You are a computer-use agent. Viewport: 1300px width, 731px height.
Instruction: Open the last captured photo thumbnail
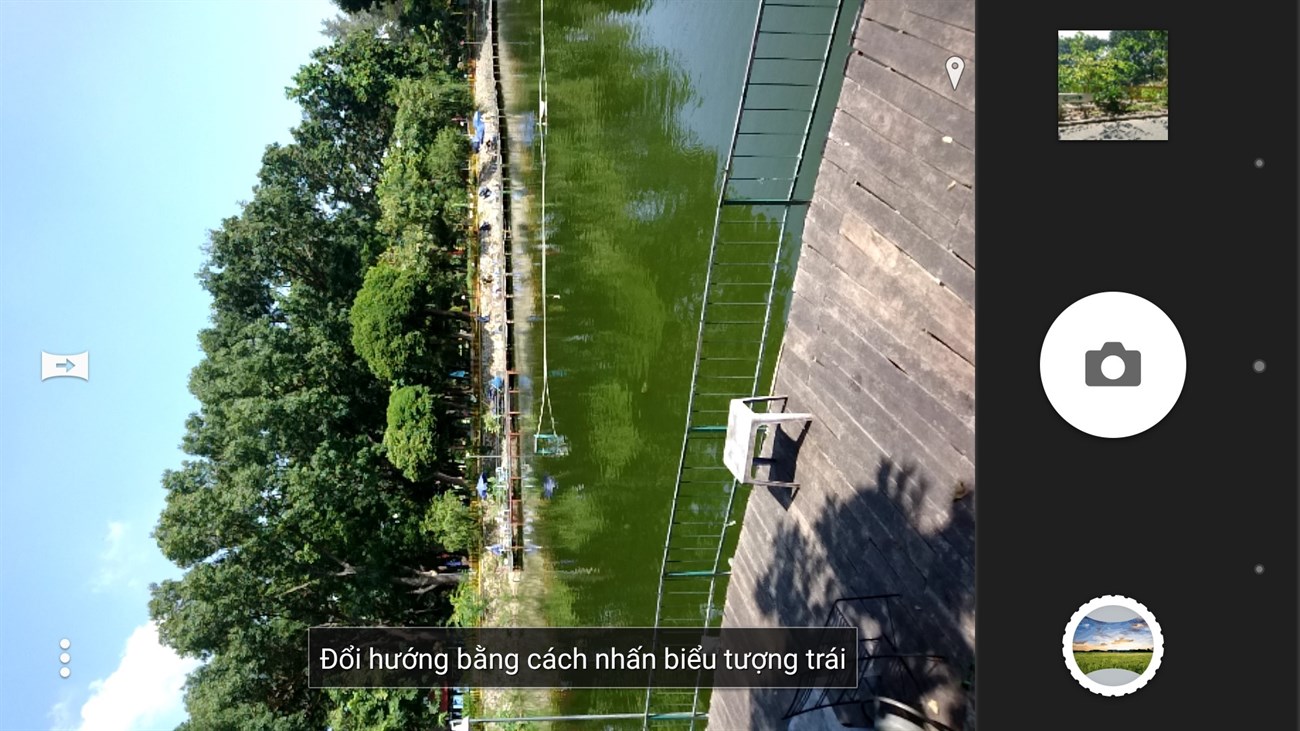[x=1112, y=85]
